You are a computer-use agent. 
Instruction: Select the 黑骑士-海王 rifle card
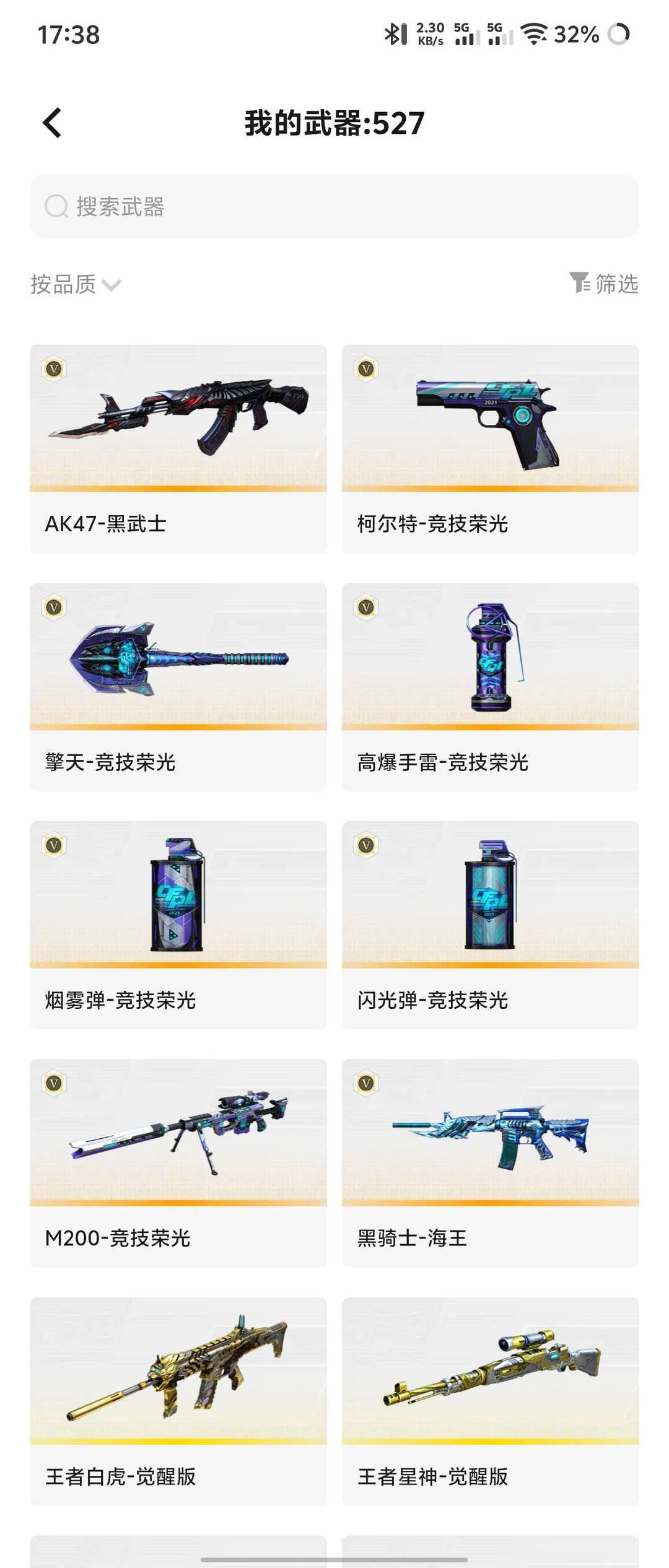coord(490,1162)
